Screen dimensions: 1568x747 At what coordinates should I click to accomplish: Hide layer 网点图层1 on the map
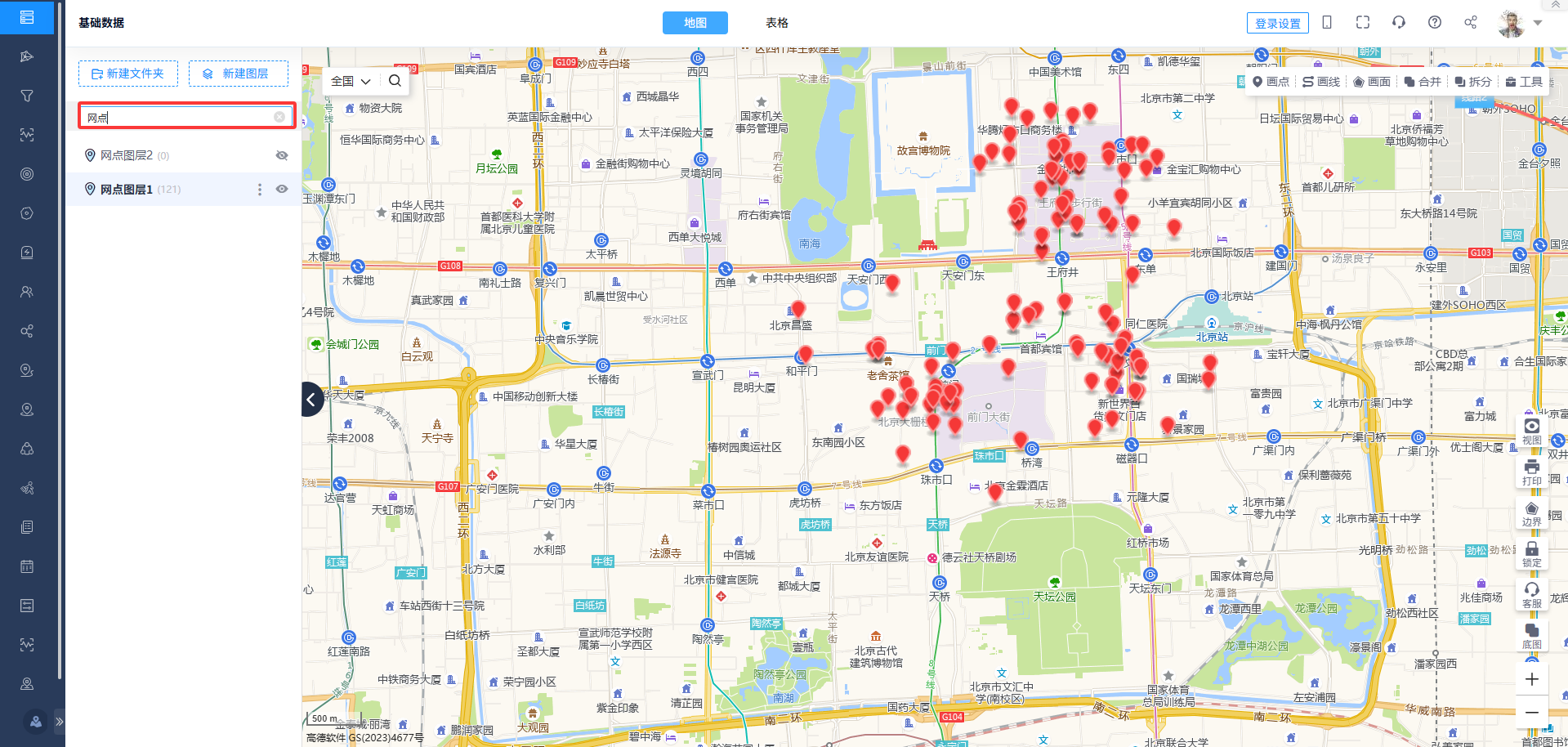pyautogui.click(x=282, y=189)
